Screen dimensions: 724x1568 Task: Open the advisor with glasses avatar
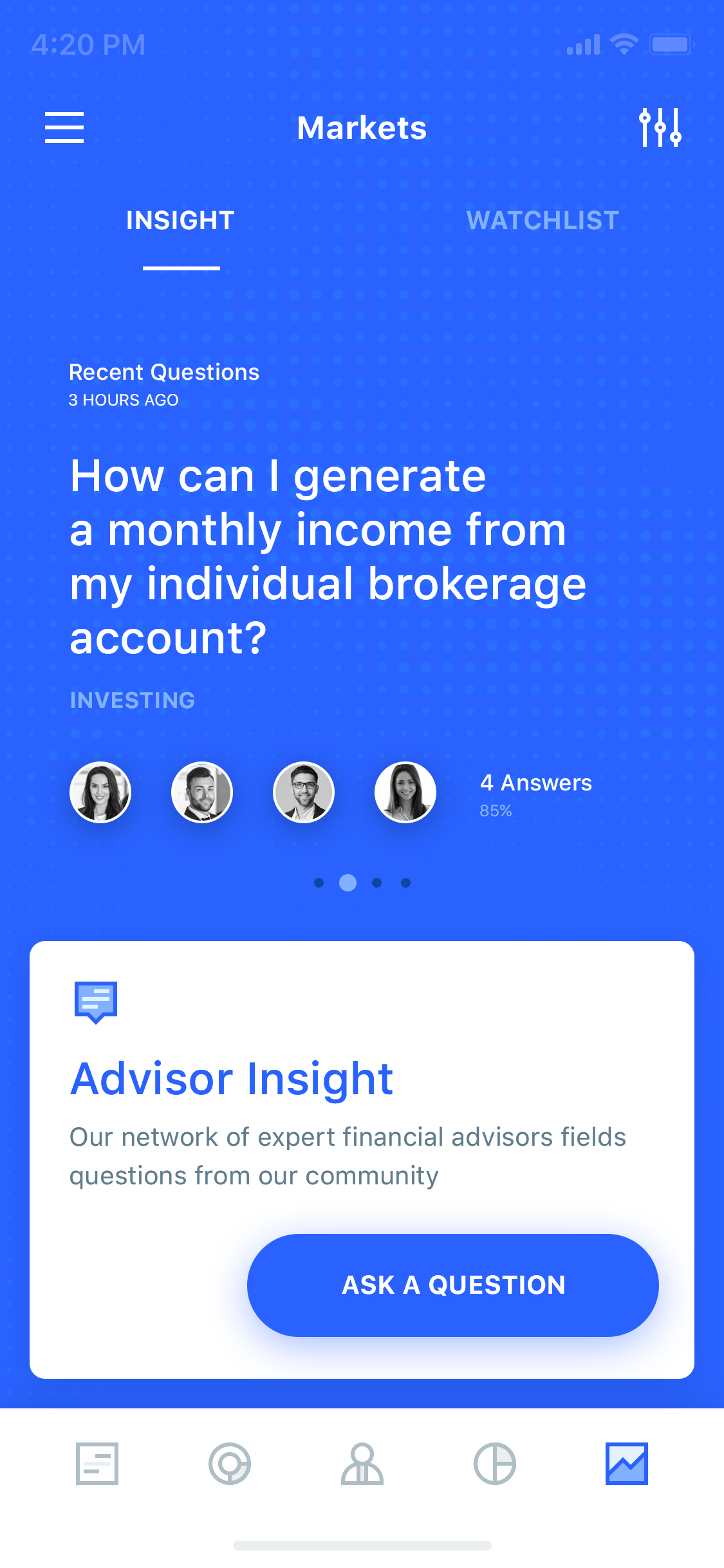click(304, 792)
